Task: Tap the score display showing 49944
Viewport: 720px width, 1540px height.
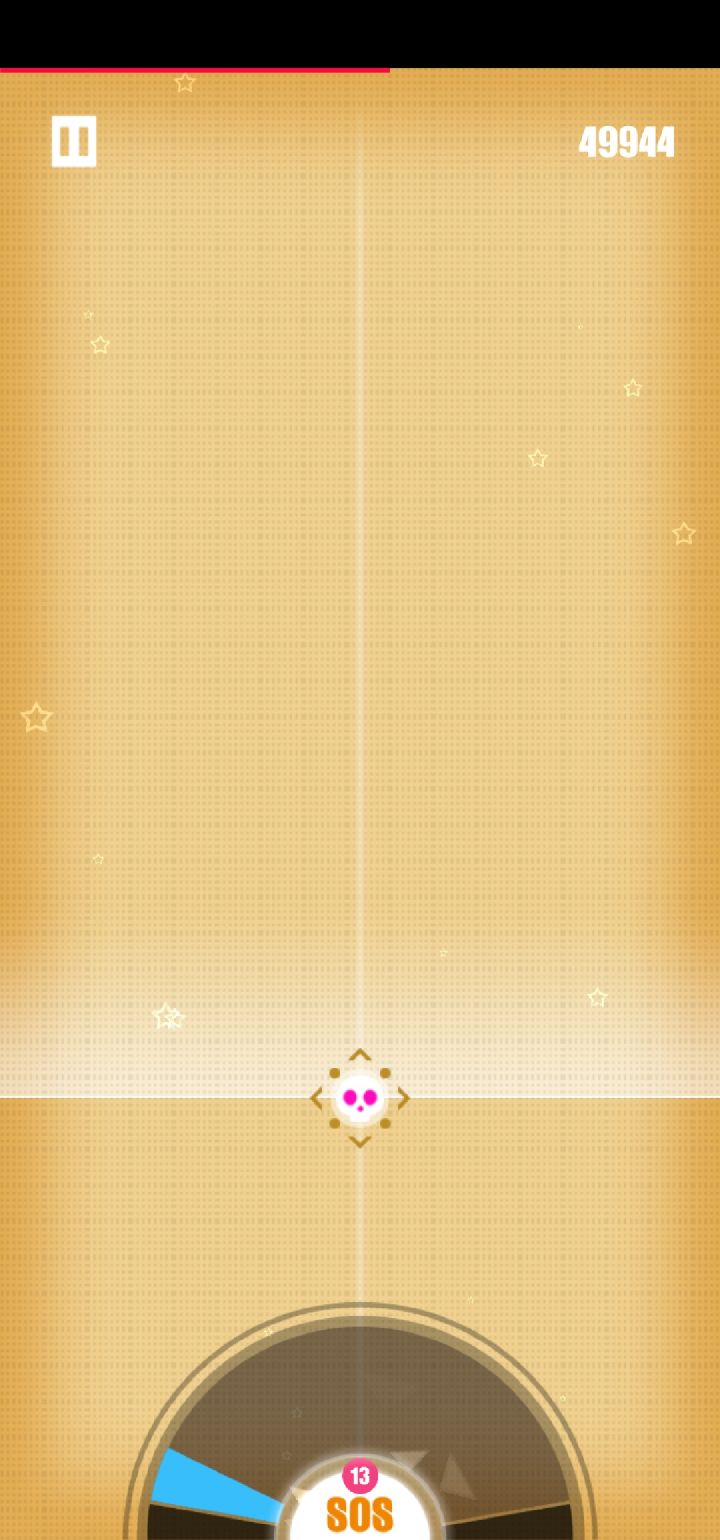Action: (627, 144)
